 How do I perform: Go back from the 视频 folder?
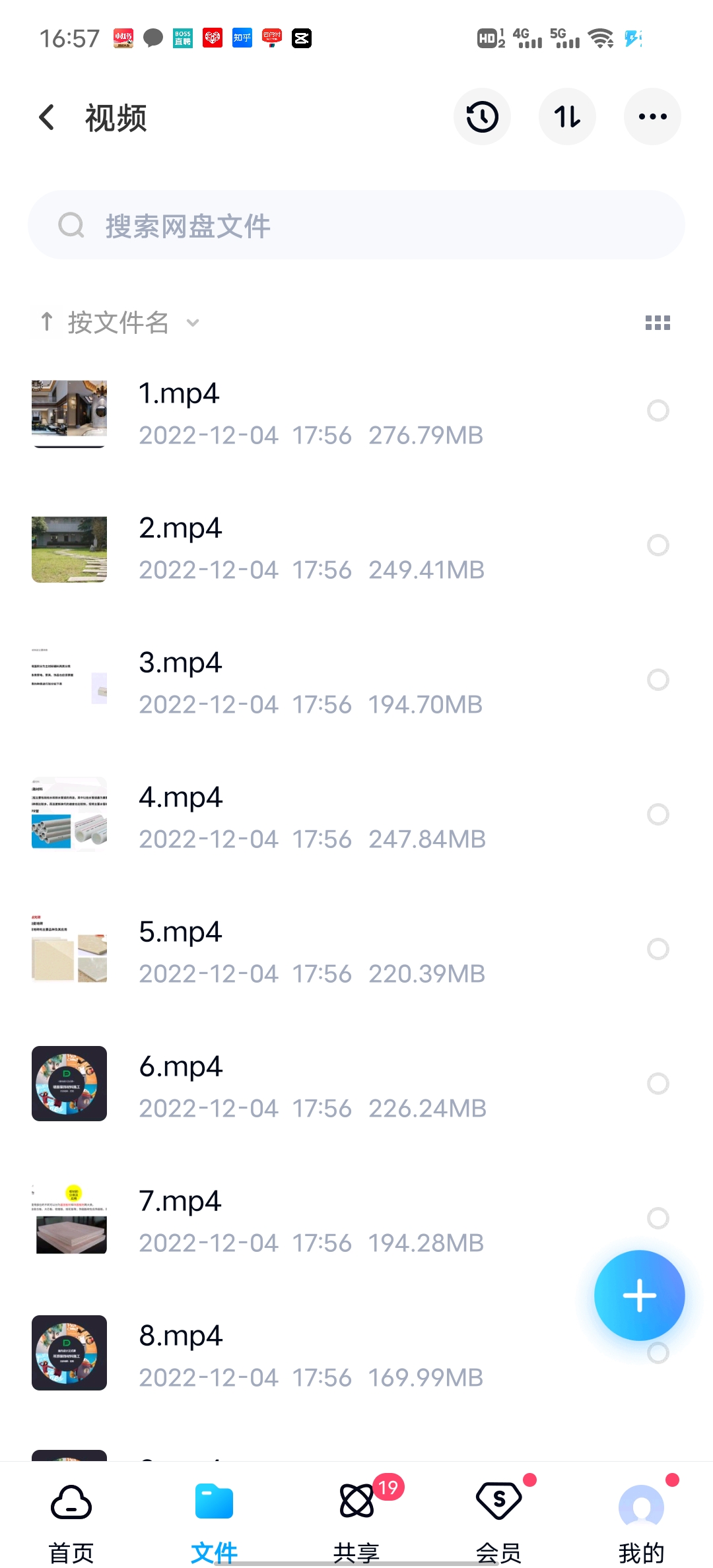pyautogui.click(x=46, y=117)
